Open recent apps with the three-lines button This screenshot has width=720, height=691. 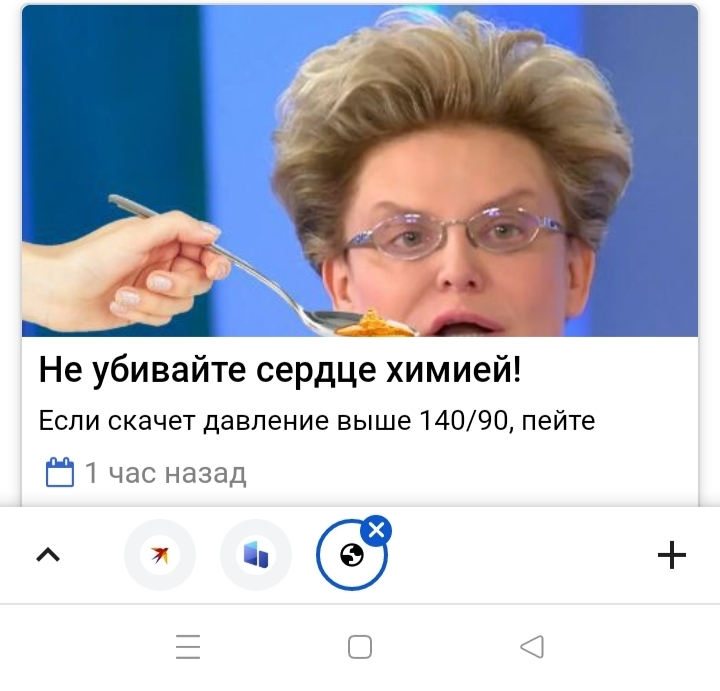click(x=188, y=647)
